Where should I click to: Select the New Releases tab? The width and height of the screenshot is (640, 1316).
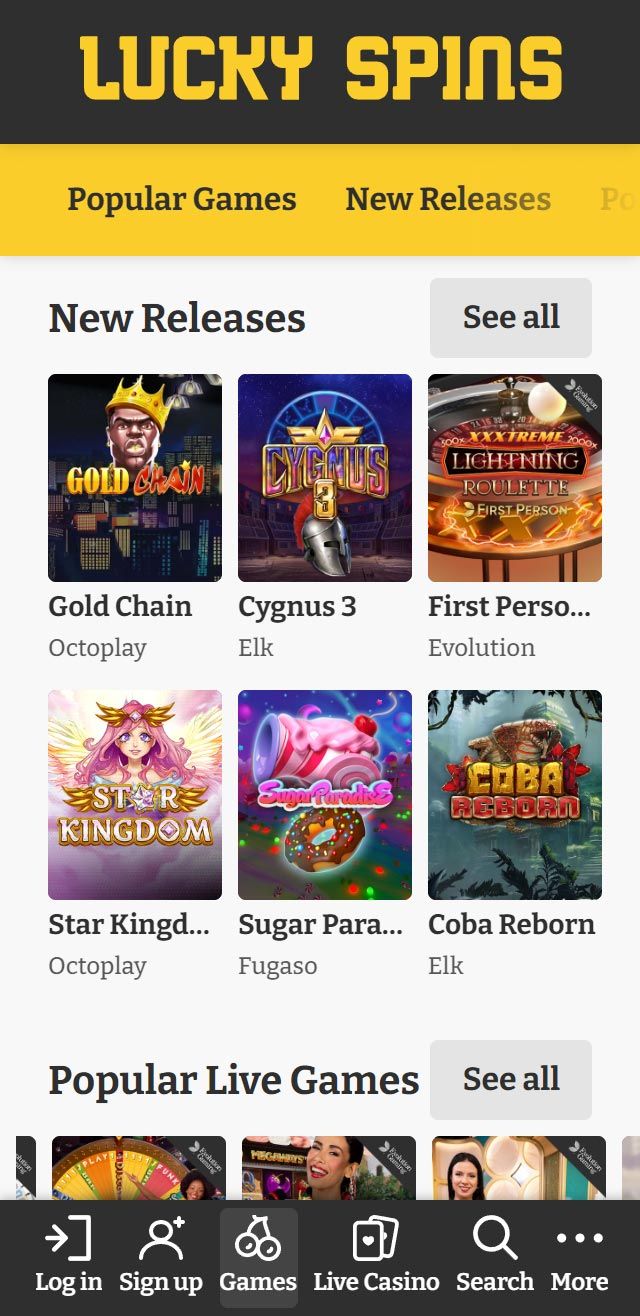coord(448,199)
